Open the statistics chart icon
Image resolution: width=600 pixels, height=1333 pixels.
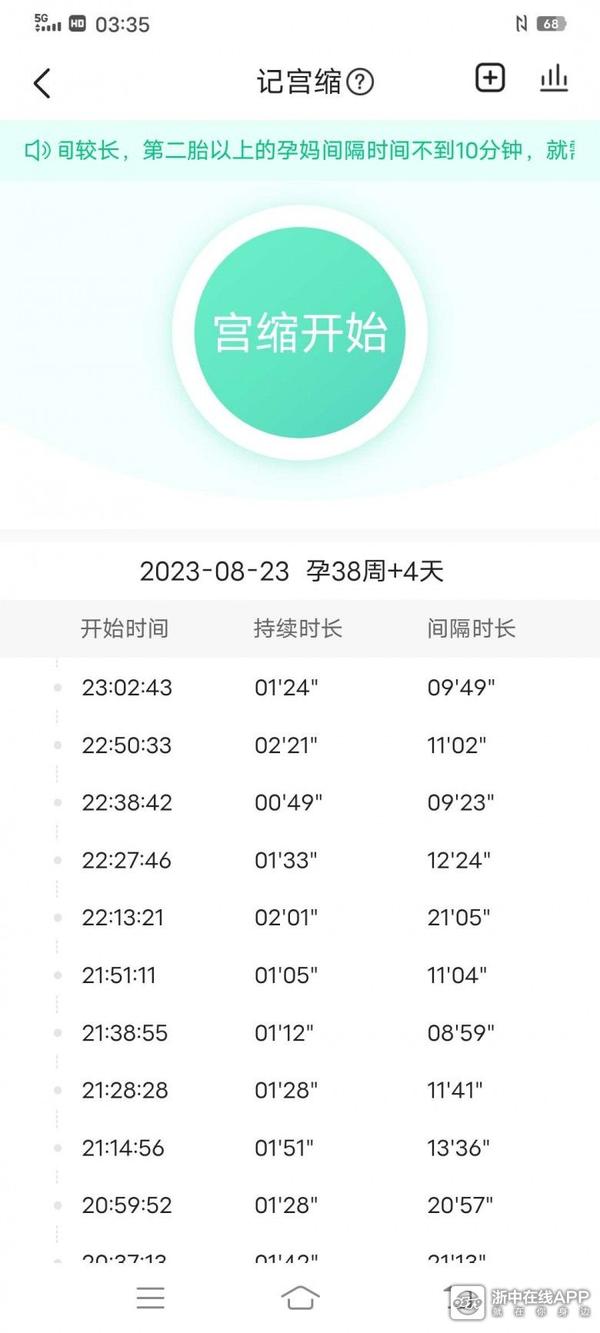click(x=554, y=78)
